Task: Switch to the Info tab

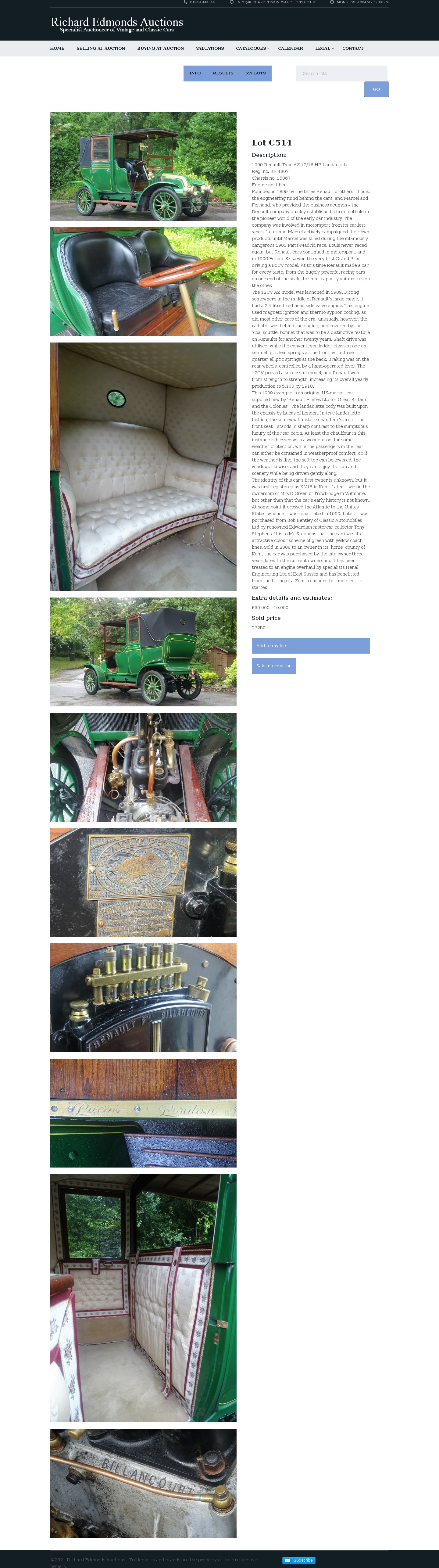Action: [195, 73]
